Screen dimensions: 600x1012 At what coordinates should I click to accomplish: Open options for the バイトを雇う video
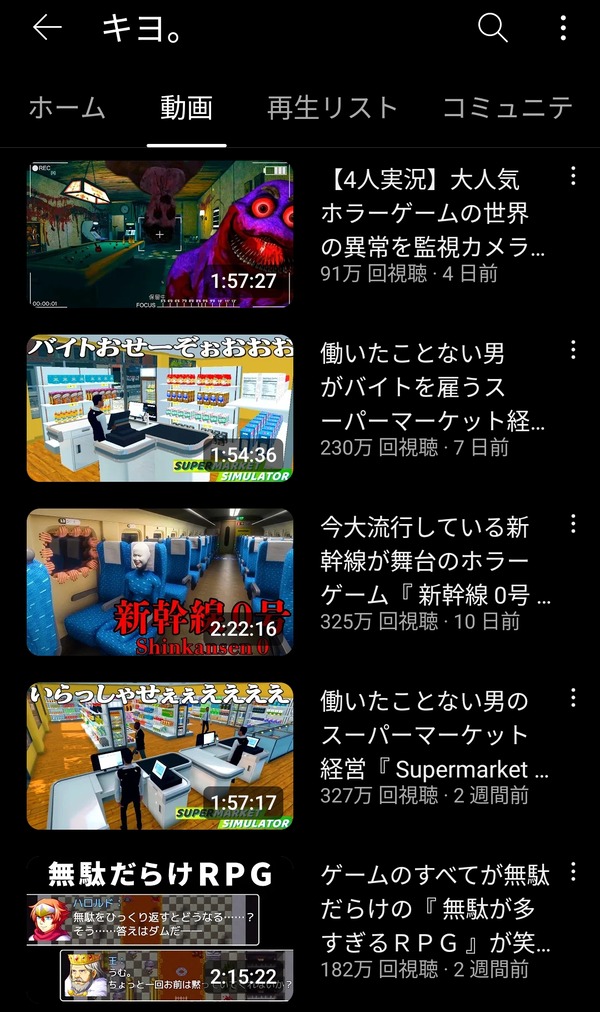tap(573, 350)
